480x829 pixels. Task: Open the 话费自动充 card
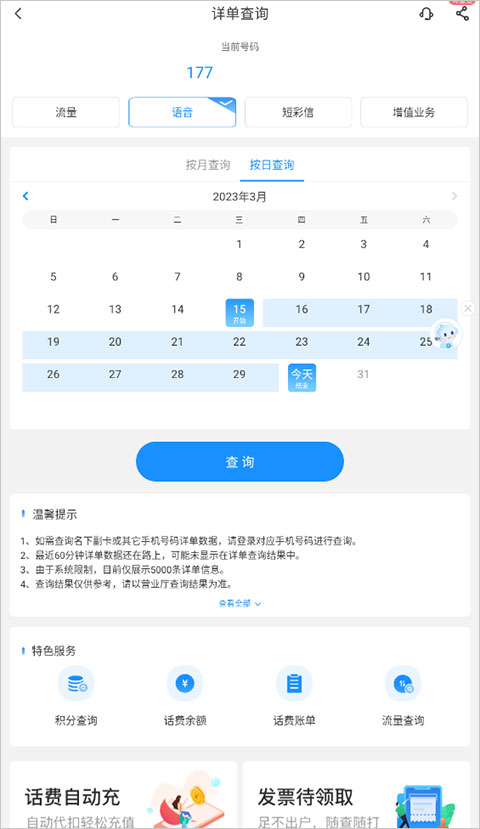click(123, 795)
